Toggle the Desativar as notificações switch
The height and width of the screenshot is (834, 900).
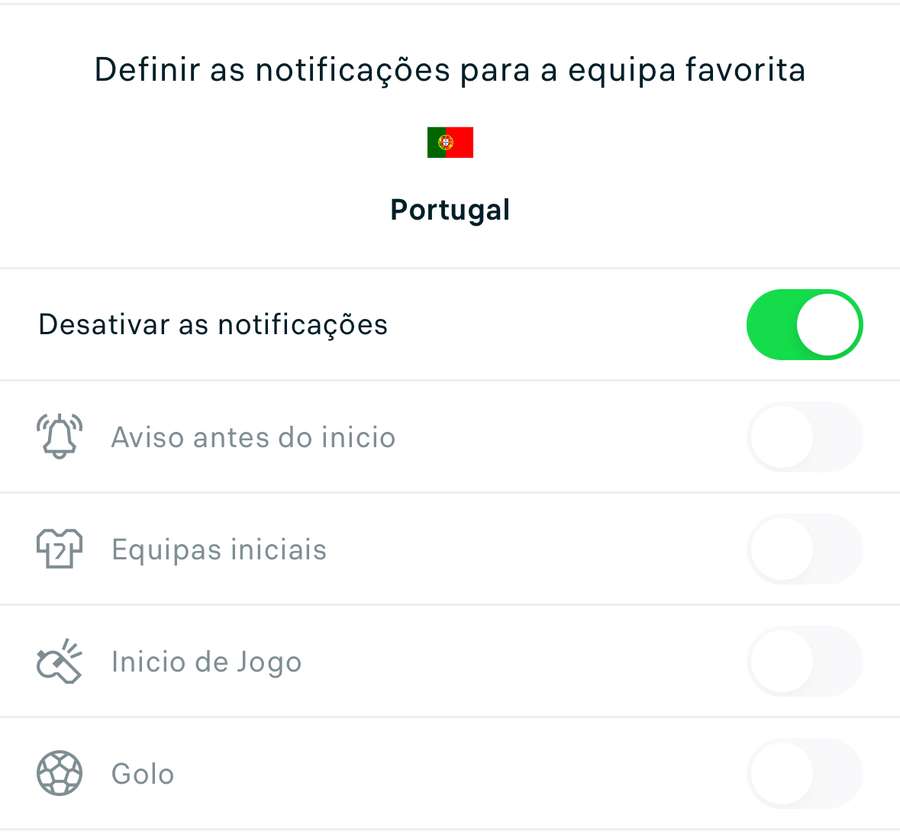pyautogui.click(x=804, y=325)
